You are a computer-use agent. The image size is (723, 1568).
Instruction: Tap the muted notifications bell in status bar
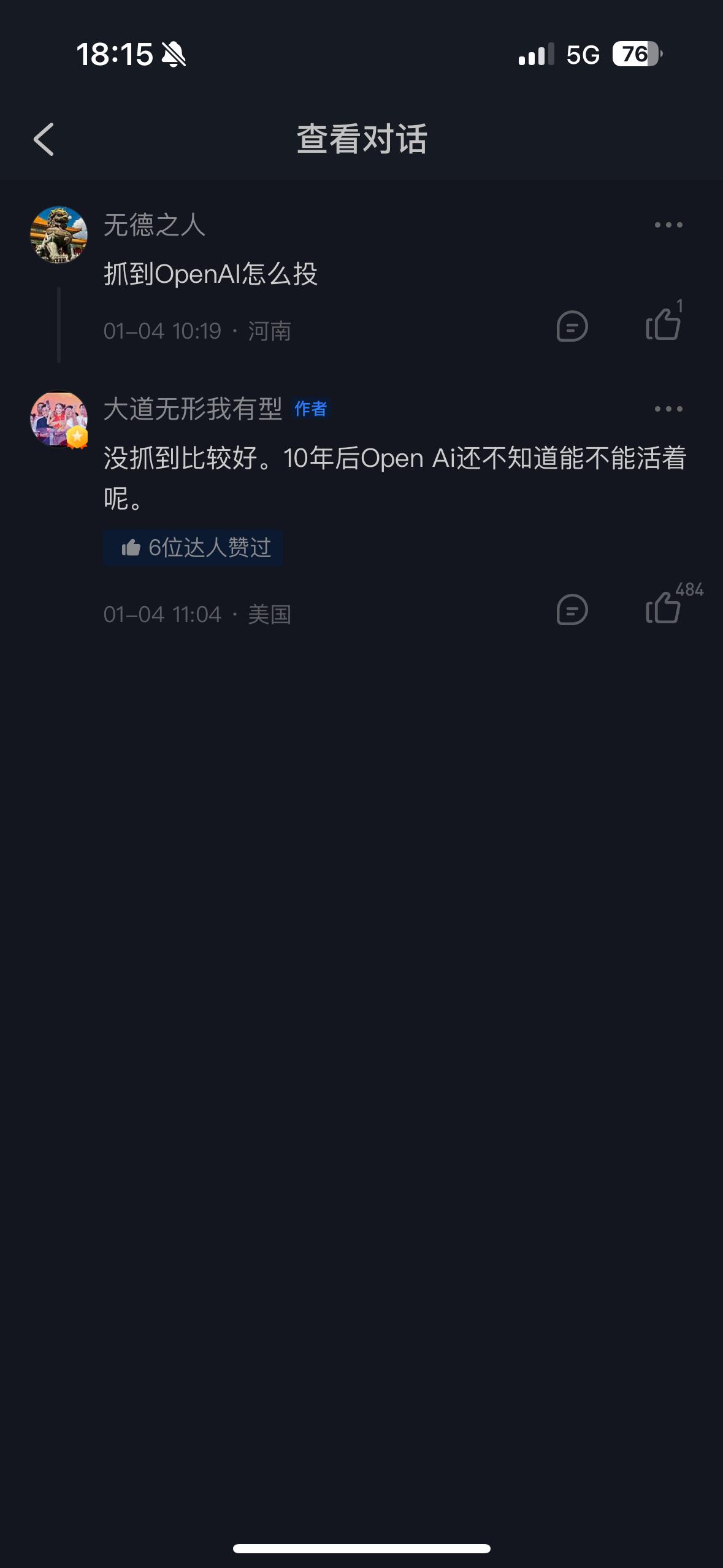175,55
